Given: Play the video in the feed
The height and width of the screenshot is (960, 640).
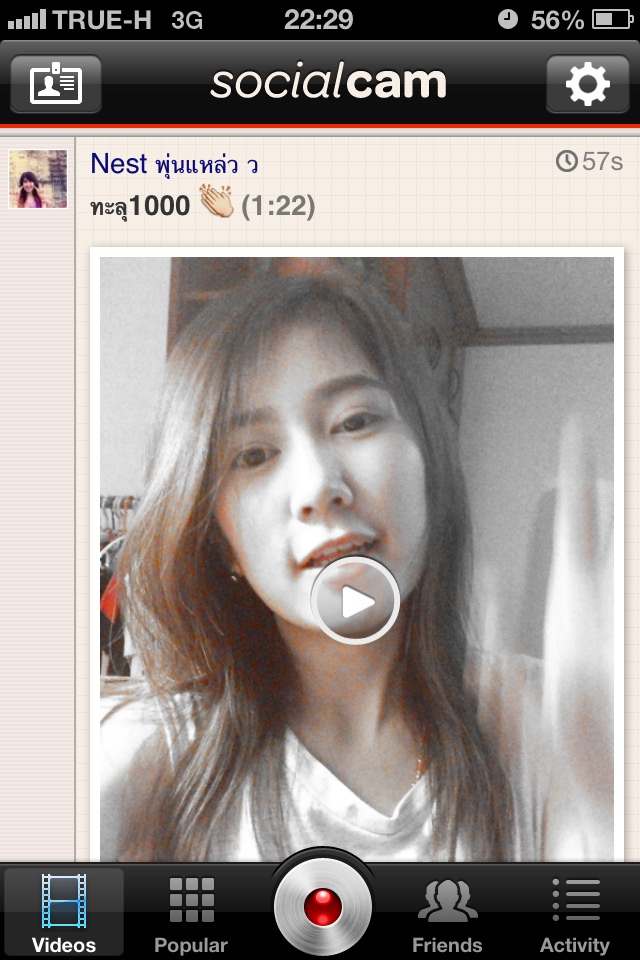Looking at the screenshot, I should pos(355,601).
